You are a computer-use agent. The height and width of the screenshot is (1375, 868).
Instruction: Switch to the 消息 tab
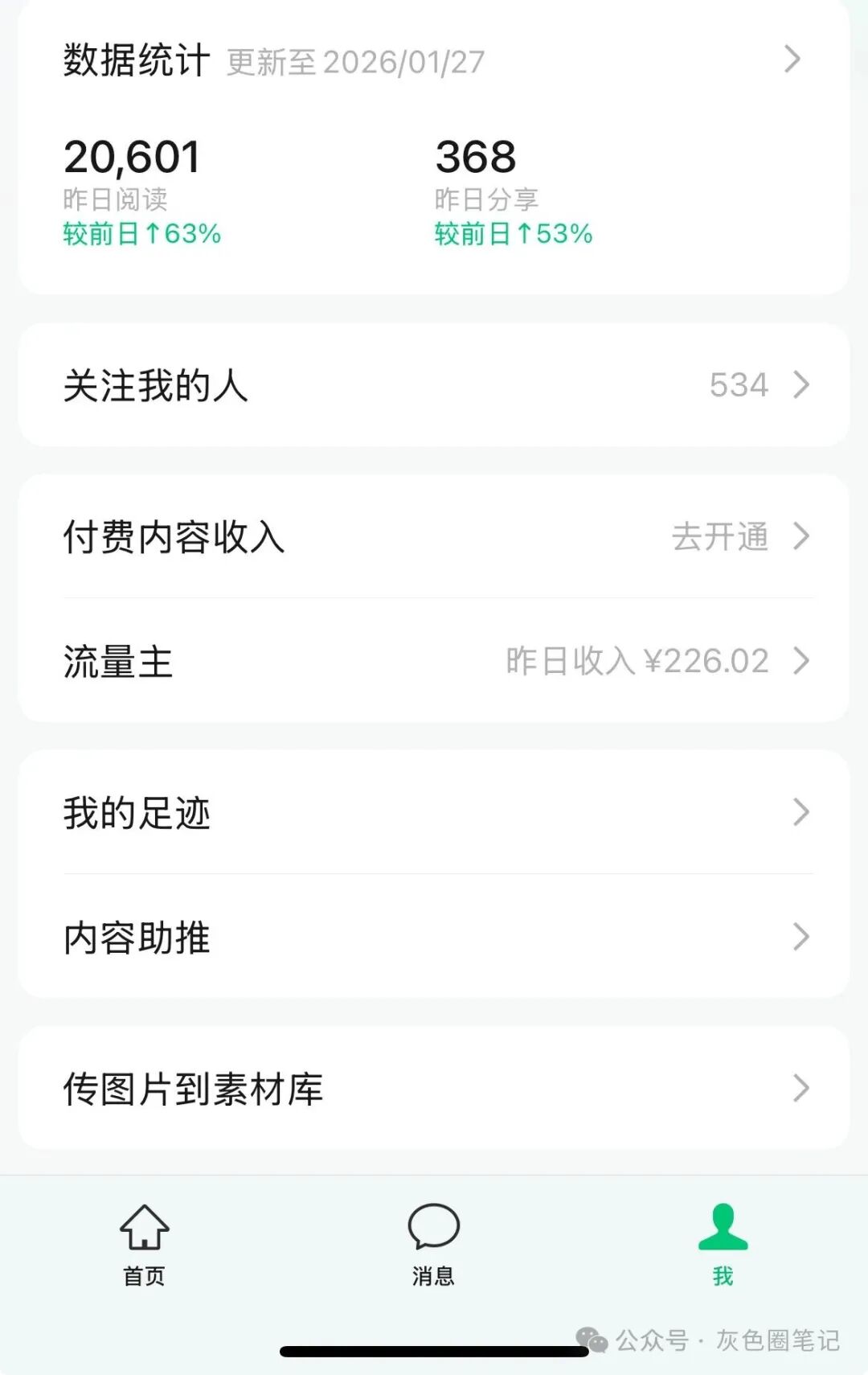click(433, 1244)
